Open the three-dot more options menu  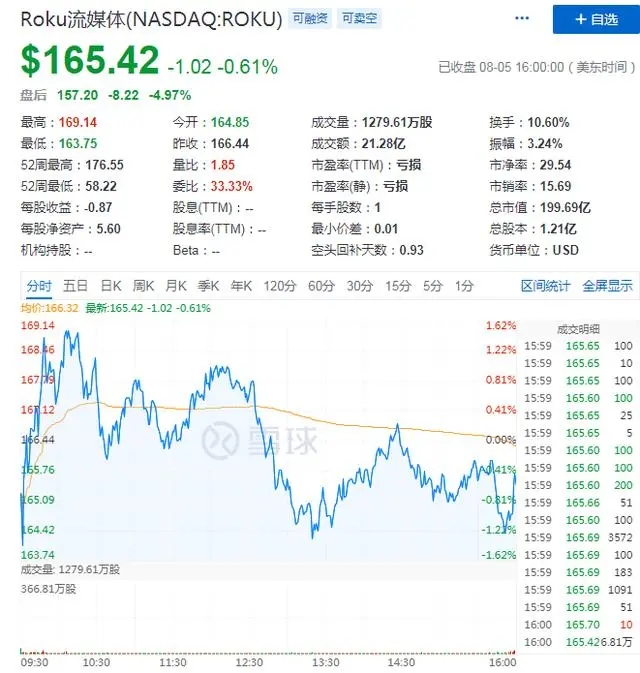[x=523, y=19]
